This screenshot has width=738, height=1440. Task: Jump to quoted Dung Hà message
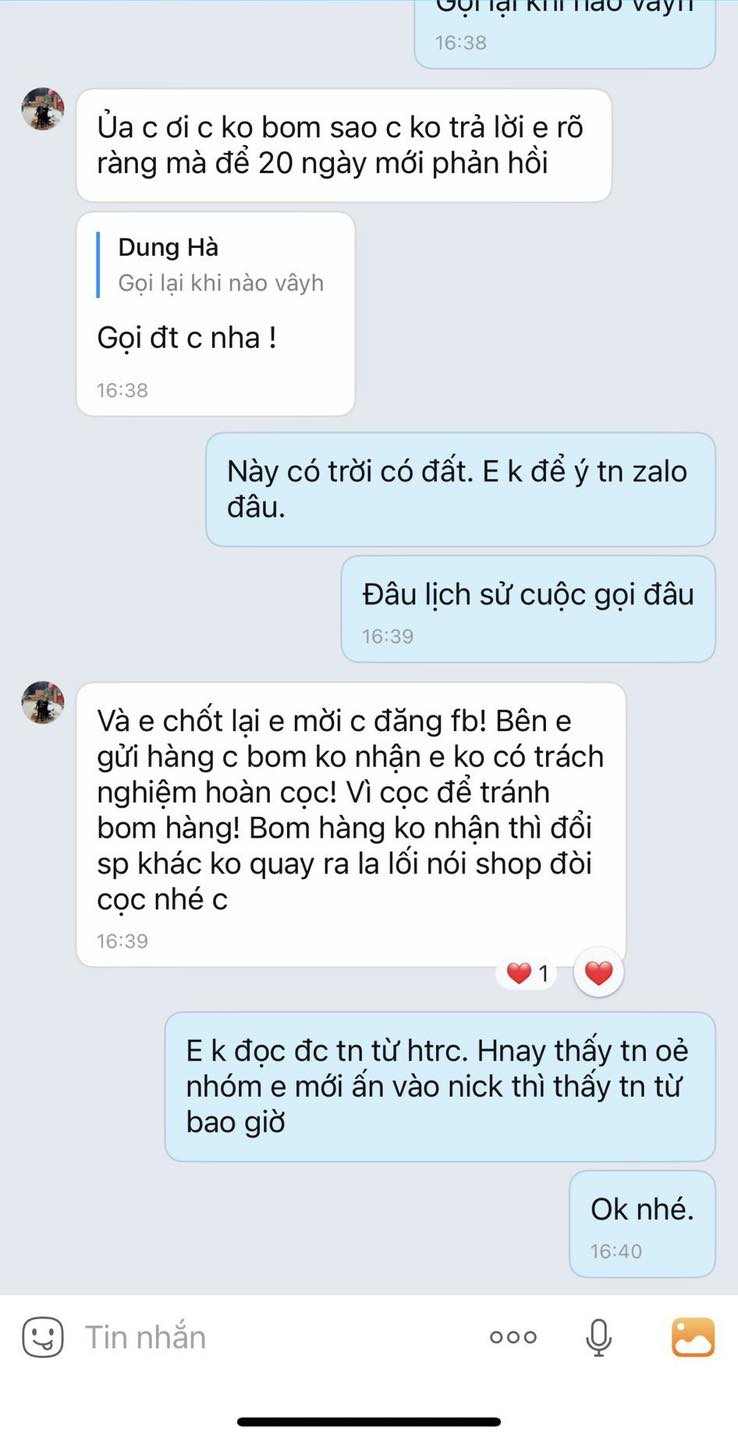click(220, 265)
